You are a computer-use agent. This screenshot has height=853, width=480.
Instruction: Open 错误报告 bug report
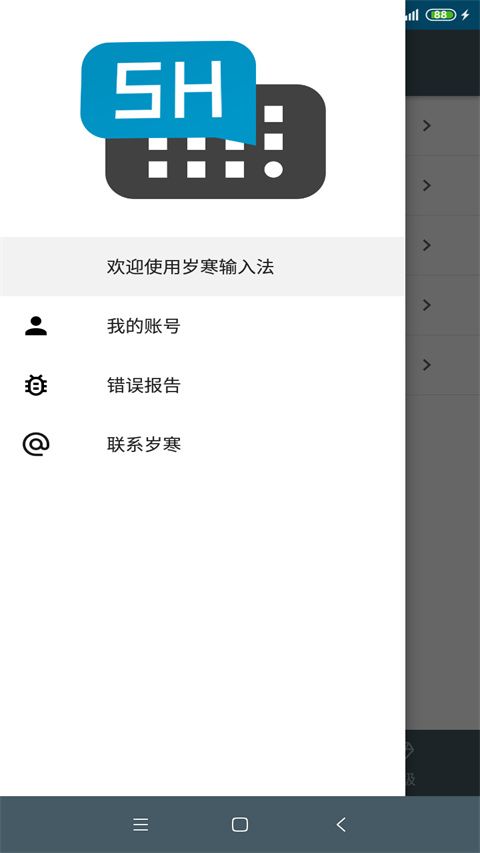pyautogui.click(x=202, y=386)
